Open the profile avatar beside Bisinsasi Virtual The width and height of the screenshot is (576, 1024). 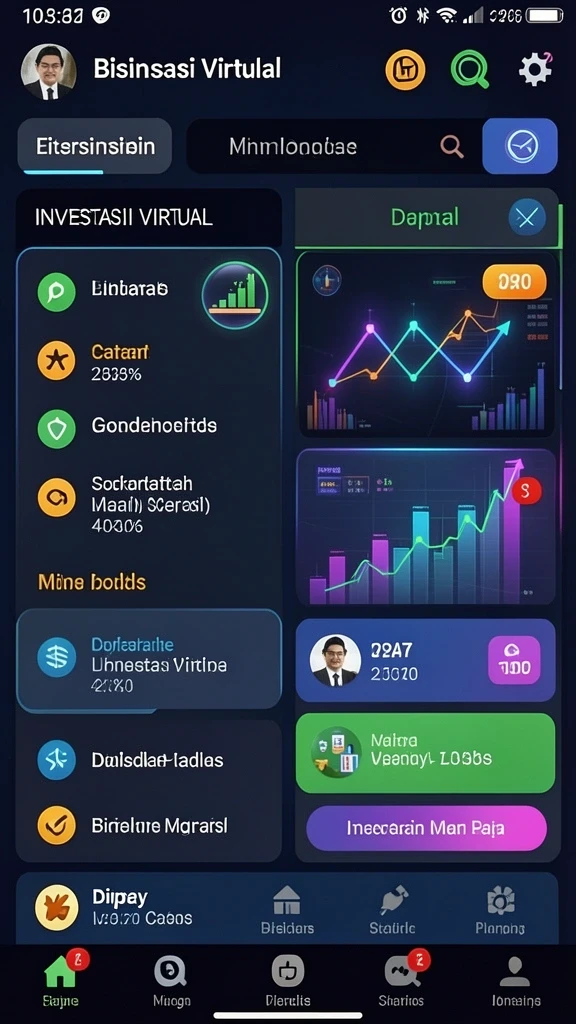click(x=48, y=71)
